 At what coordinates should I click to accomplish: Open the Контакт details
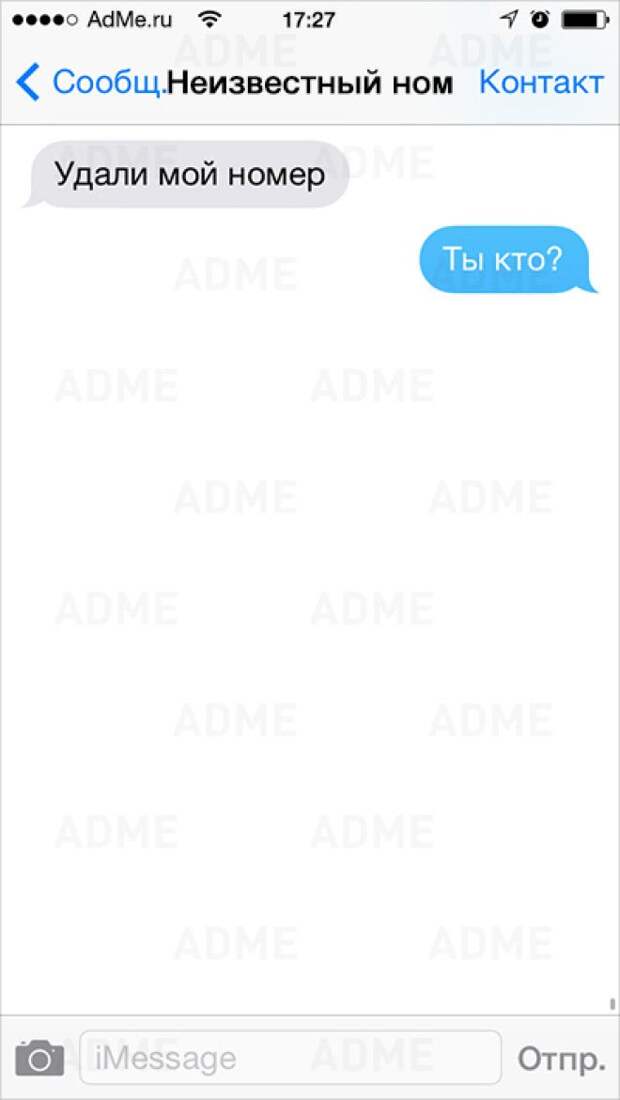pos(541,83)
